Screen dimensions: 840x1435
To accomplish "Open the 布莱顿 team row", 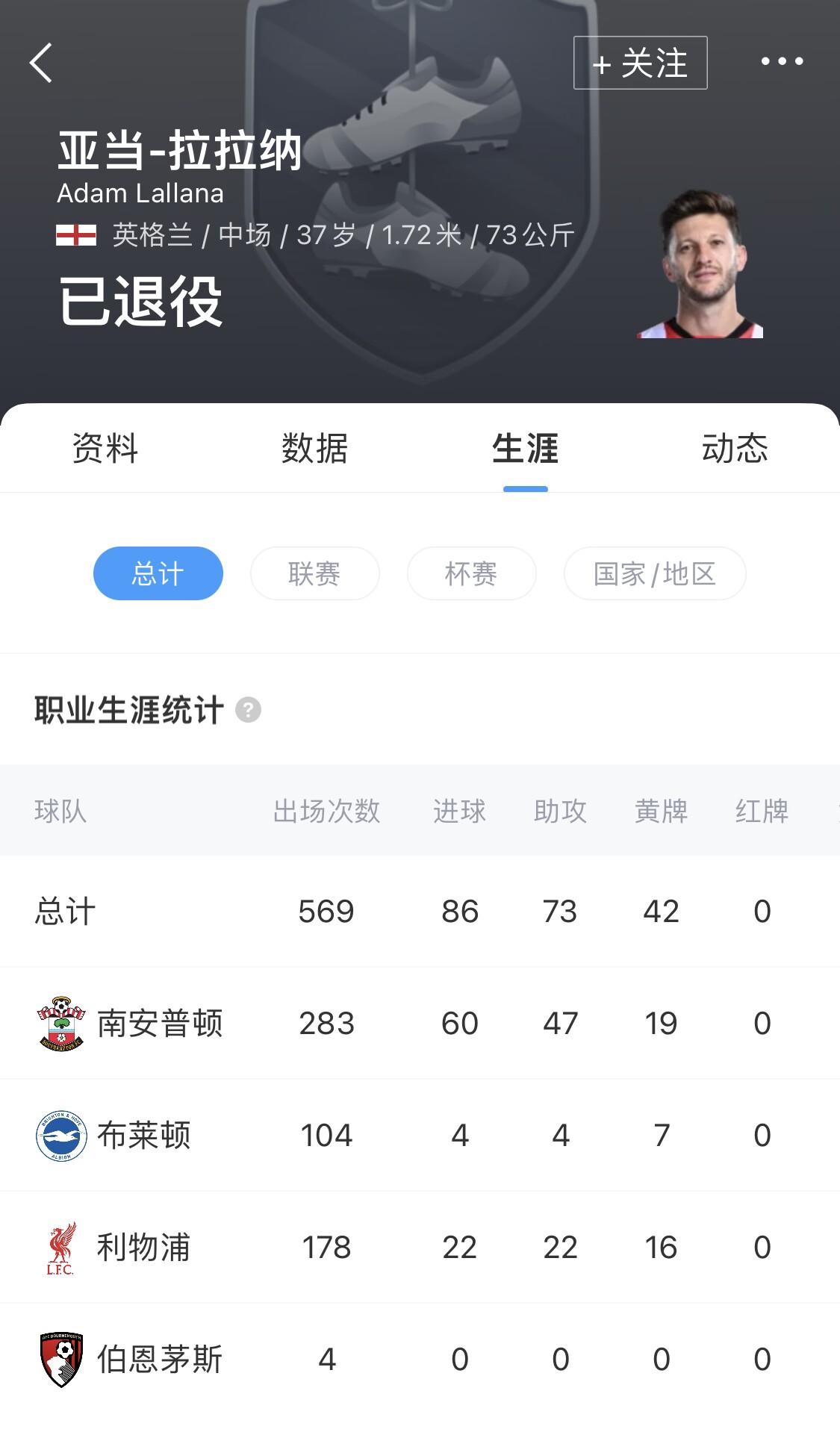I will (x=143, y=1135).
